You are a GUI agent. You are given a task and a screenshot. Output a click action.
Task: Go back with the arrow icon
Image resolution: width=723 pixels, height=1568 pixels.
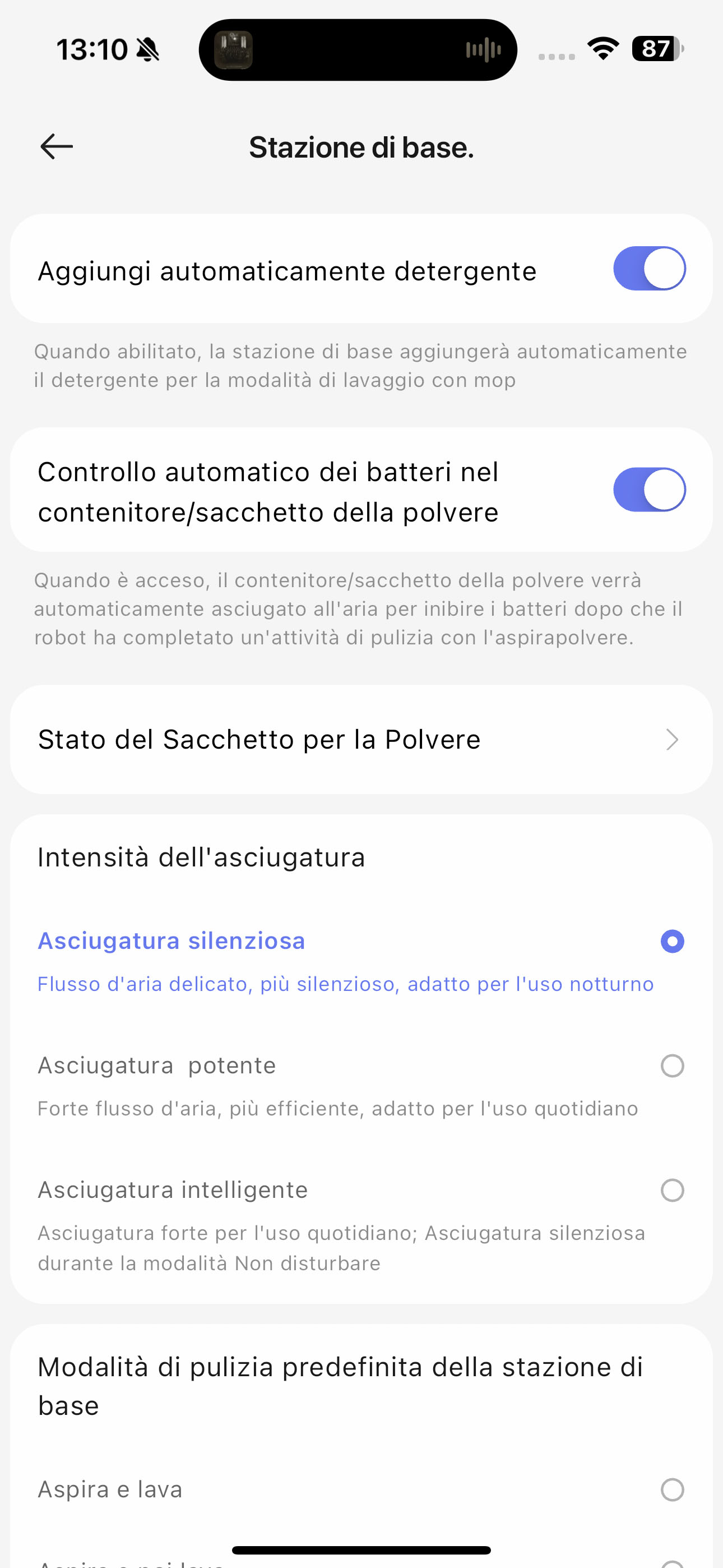[x=57, y=147]
